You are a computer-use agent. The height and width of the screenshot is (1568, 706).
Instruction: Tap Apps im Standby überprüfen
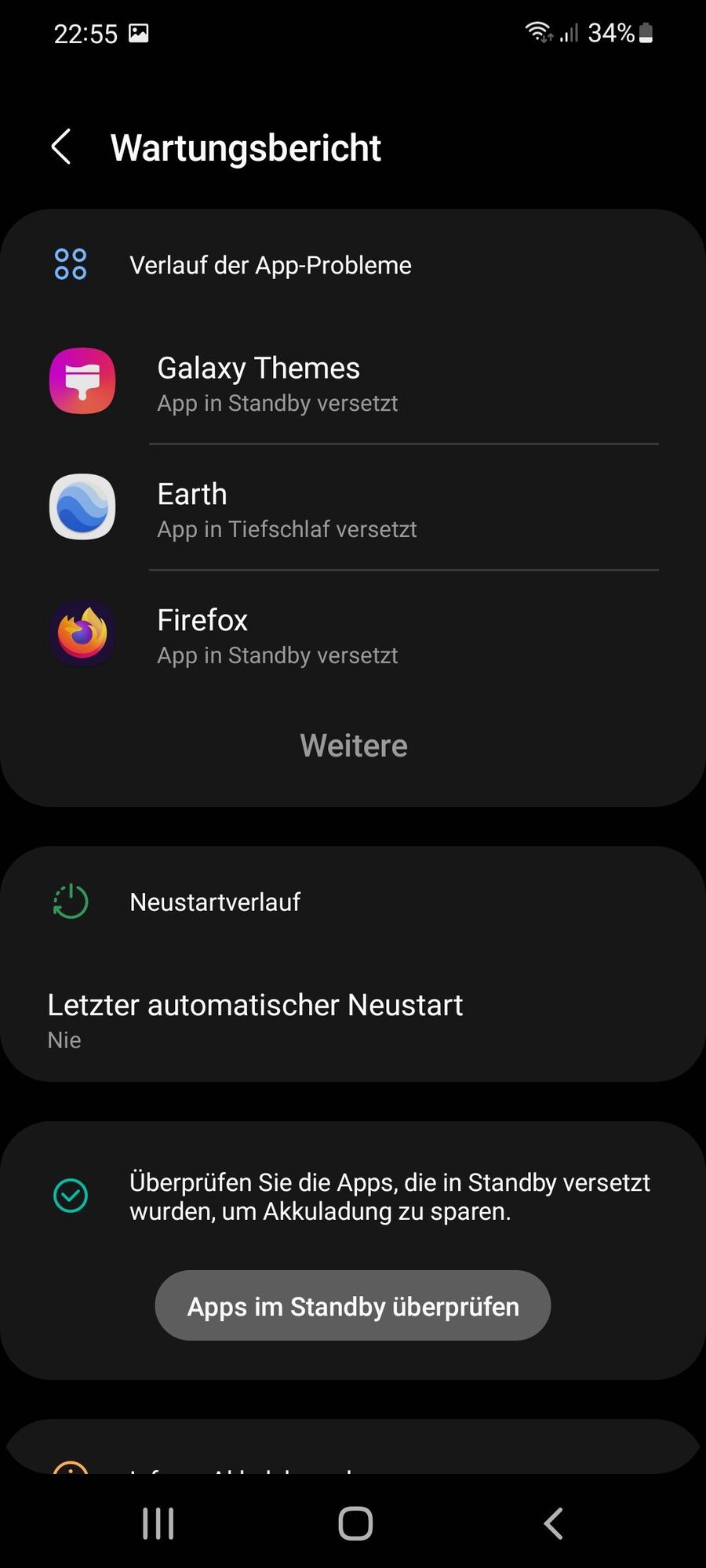pos(353,1306)
